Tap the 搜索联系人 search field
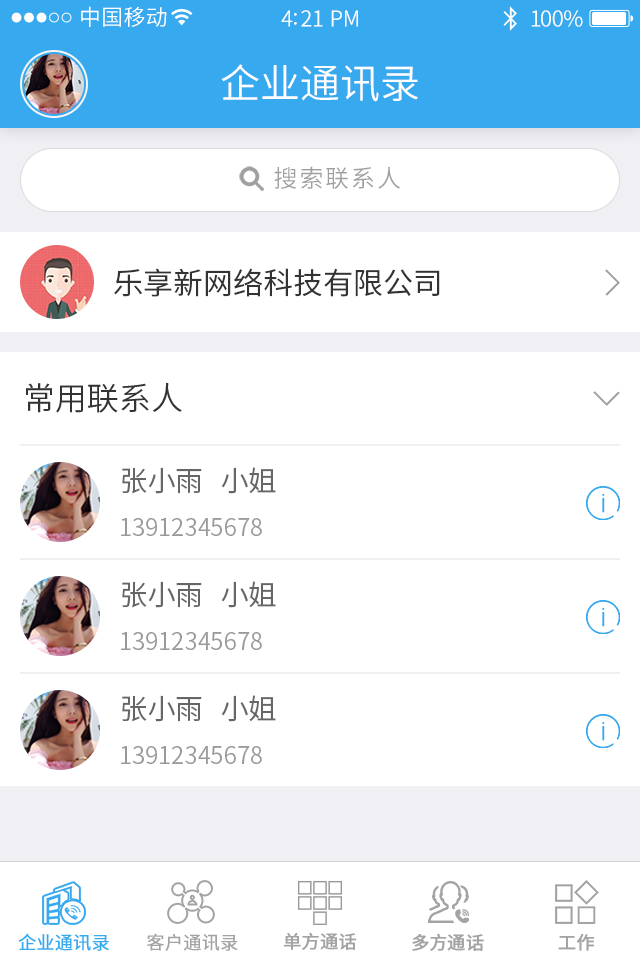 [x=320, y=180]
